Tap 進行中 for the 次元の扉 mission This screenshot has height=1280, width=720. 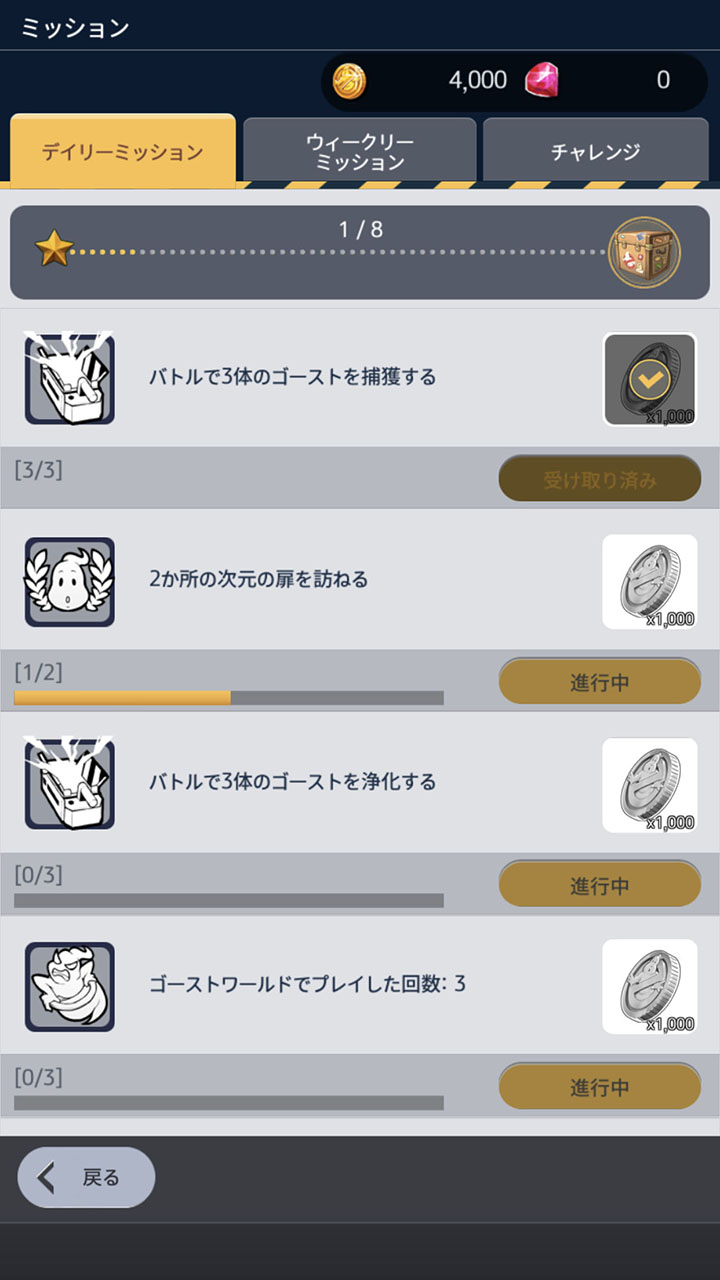[599, 683]
